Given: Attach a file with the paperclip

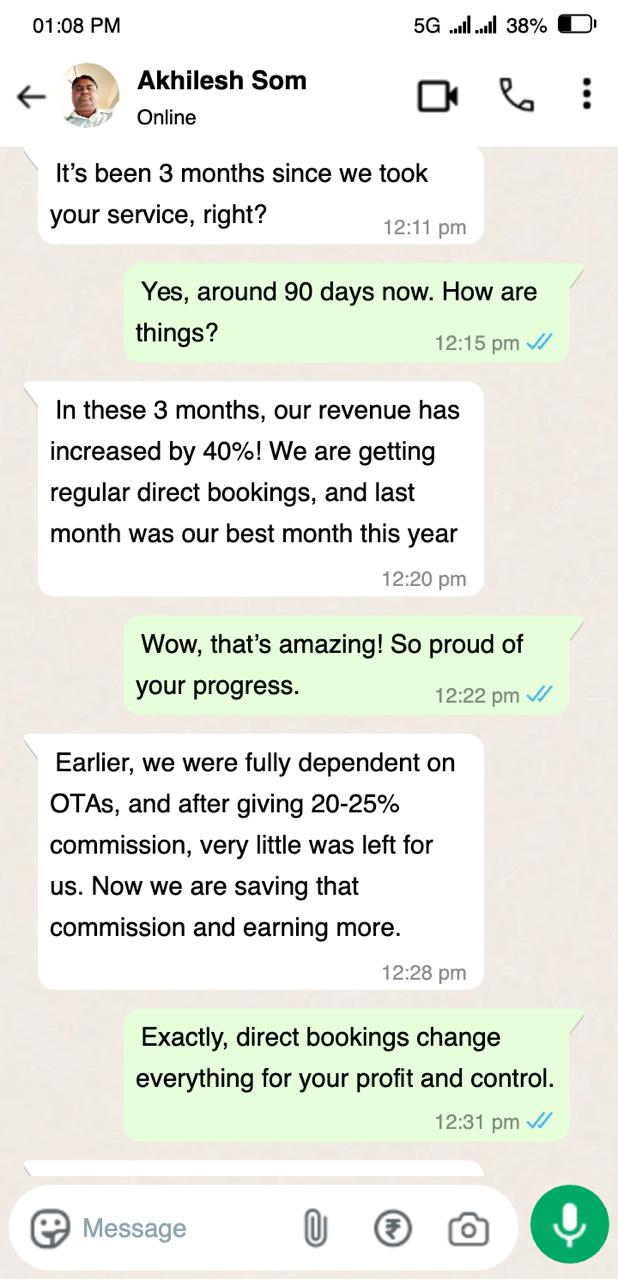Looking at the screenshot, I should click(x=315, y=1228).
